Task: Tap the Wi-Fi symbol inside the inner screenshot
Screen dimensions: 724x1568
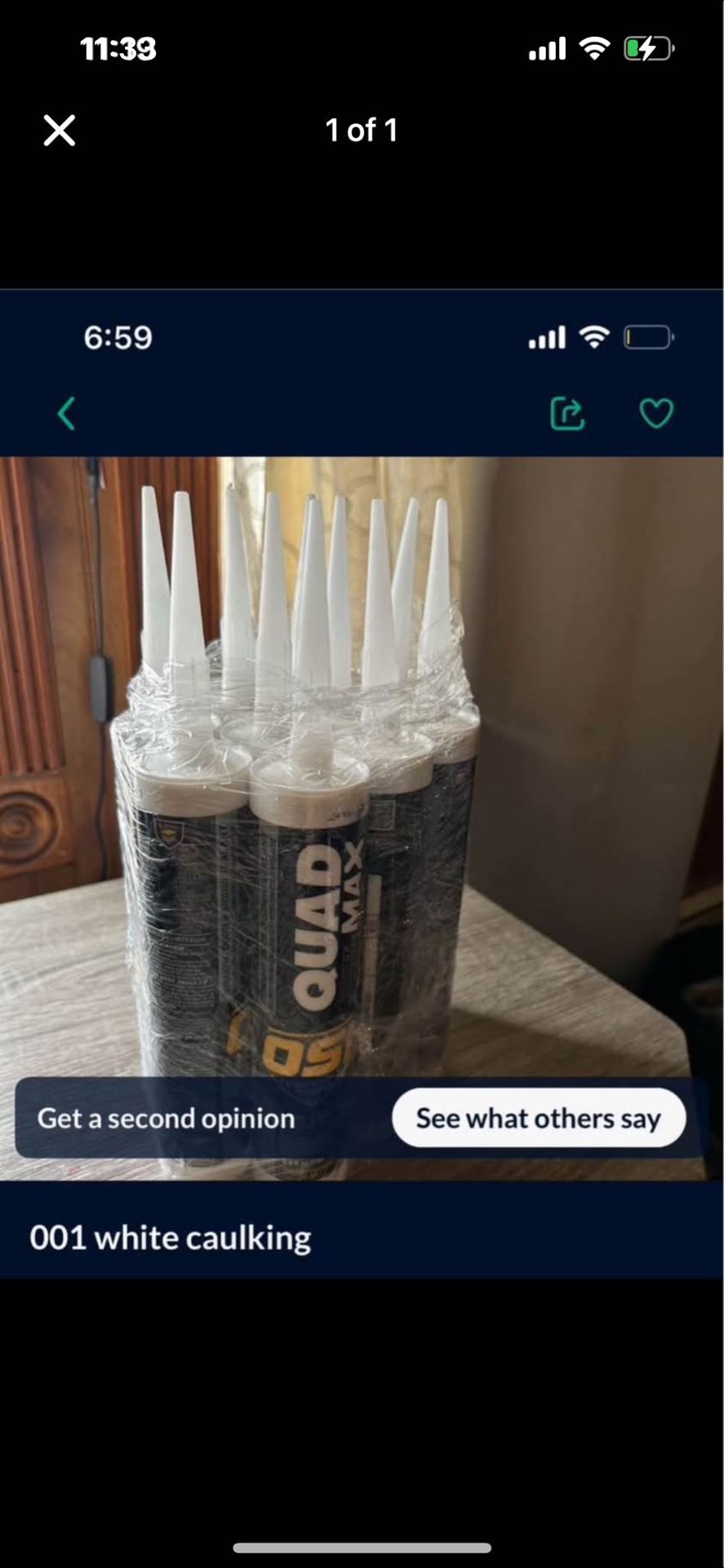Action: 595,336
